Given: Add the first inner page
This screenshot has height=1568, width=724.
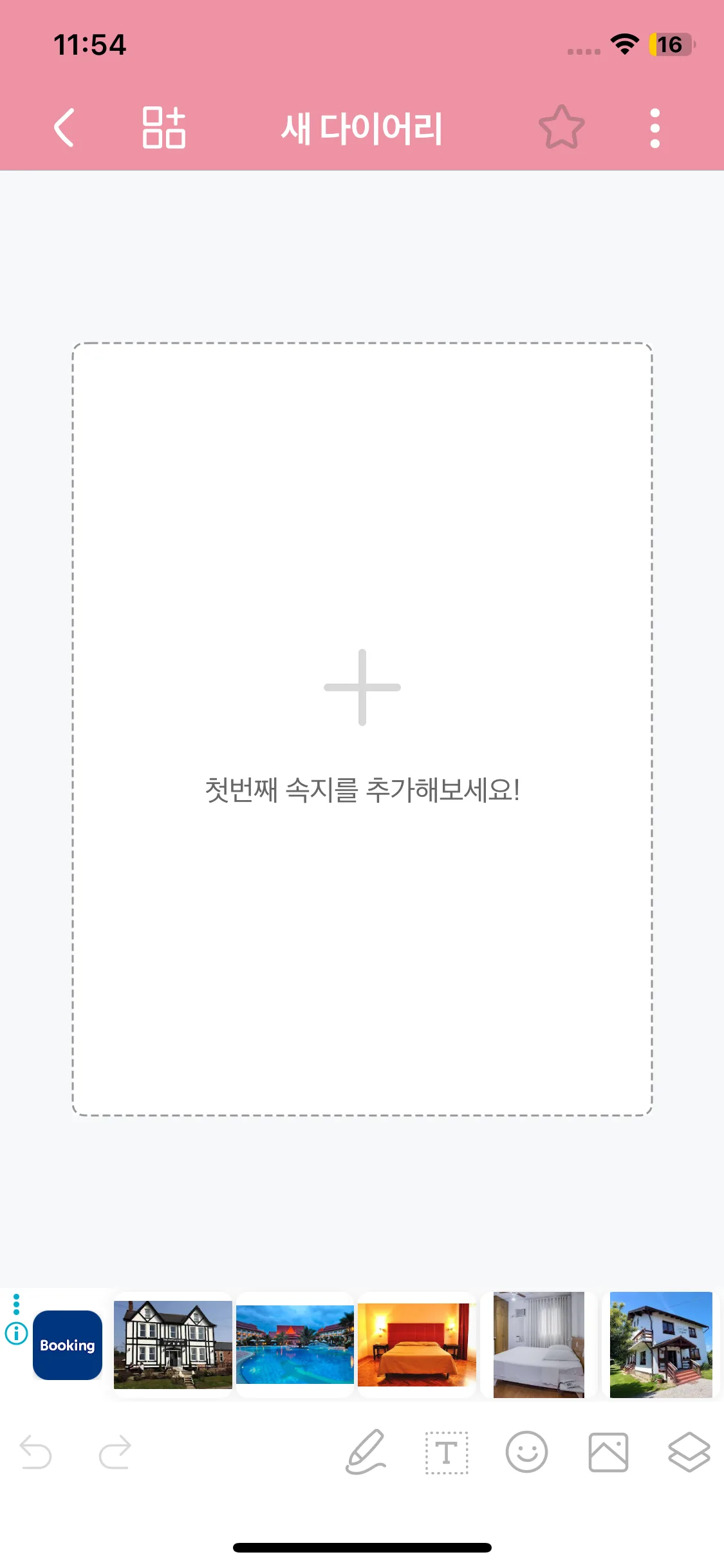Looking at the screenshot, I should point(362,687).
